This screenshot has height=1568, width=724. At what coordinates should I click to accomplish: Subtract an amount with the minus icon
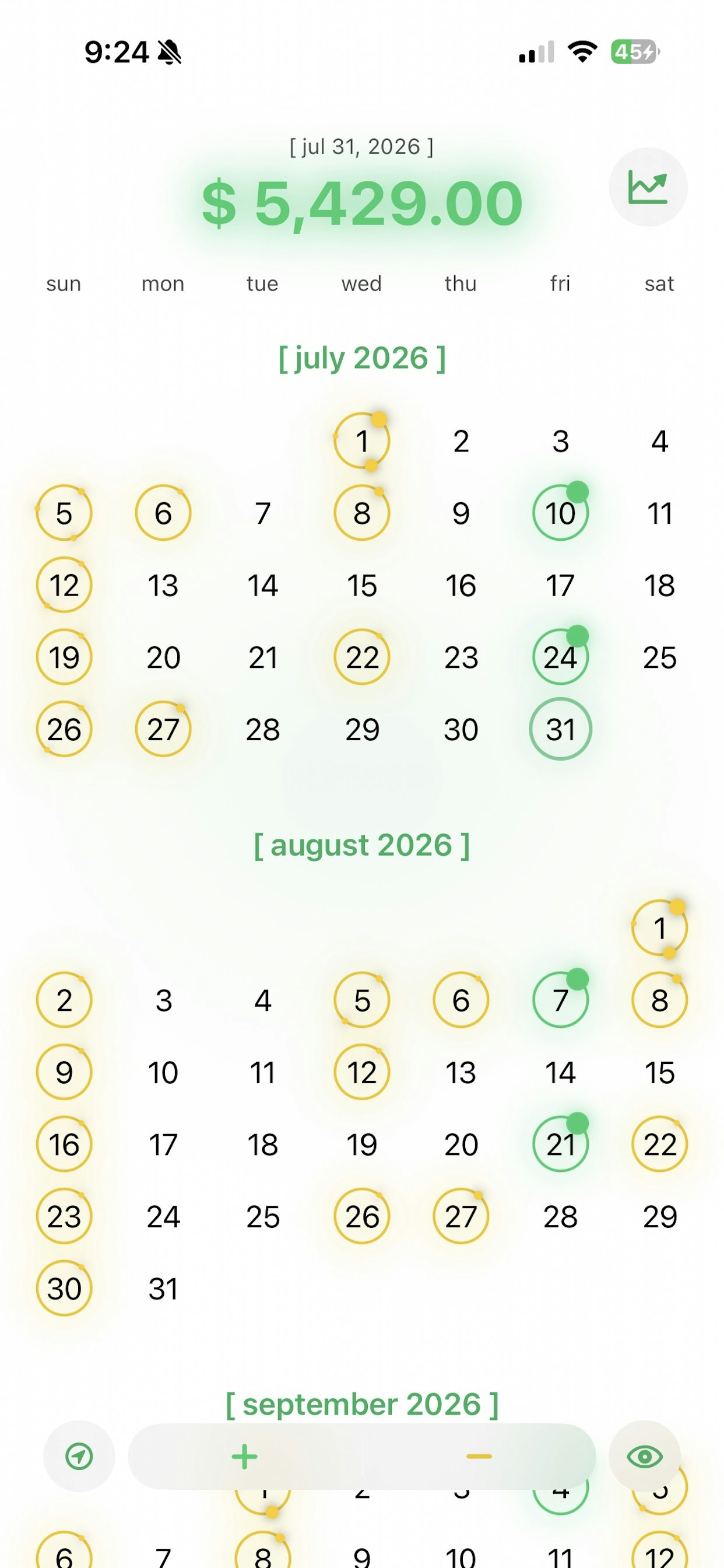click(478, 1457)
